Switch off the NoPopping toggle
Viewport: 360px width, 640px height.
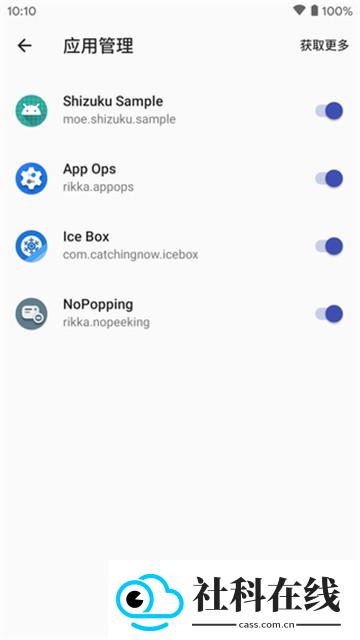click(329, 314)
